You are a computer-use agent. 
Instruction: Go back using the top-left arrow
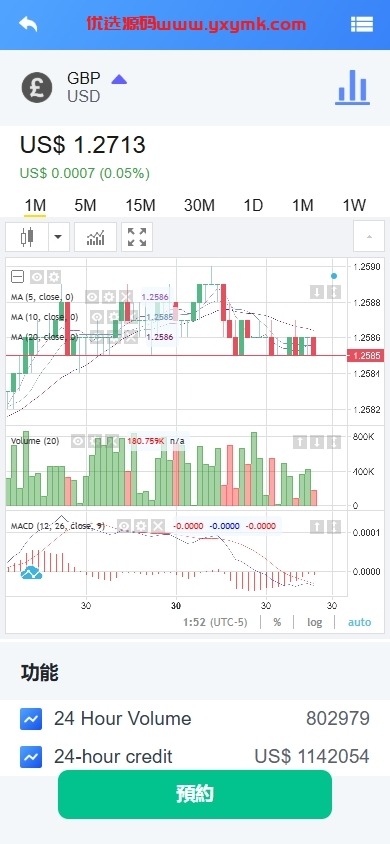tap(28, 24)
